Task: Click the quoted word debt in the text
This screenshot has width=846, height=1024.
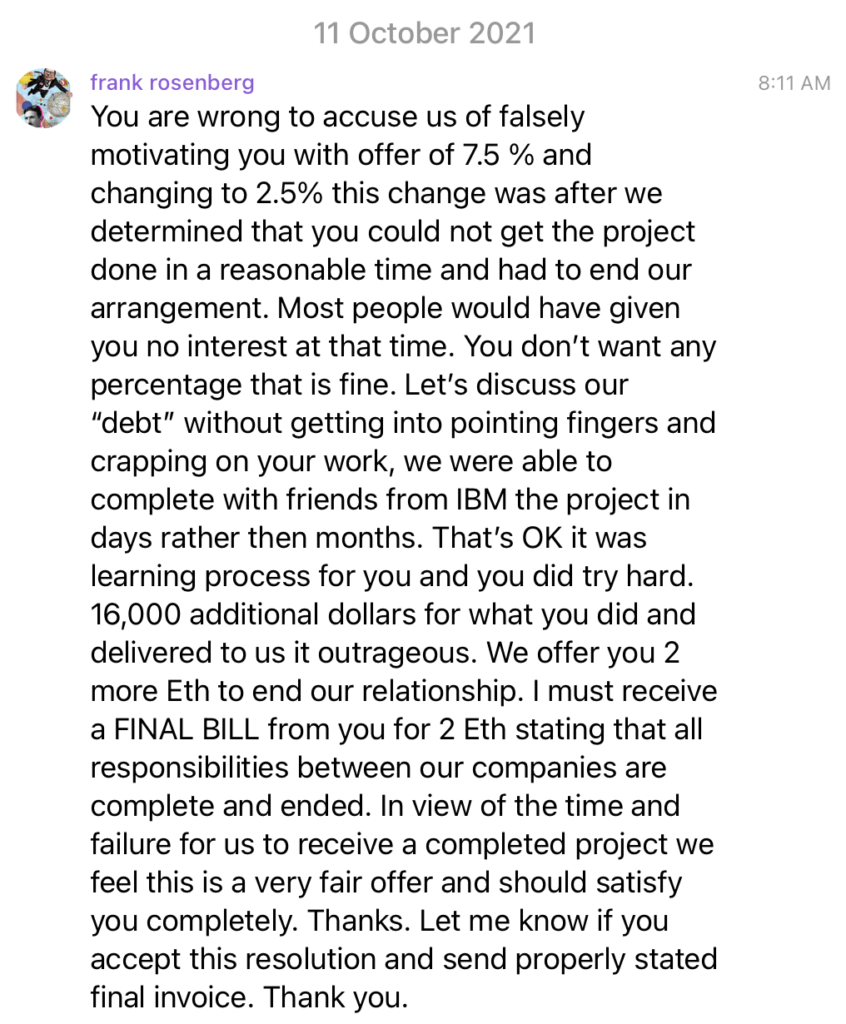Action: [134, 423]
